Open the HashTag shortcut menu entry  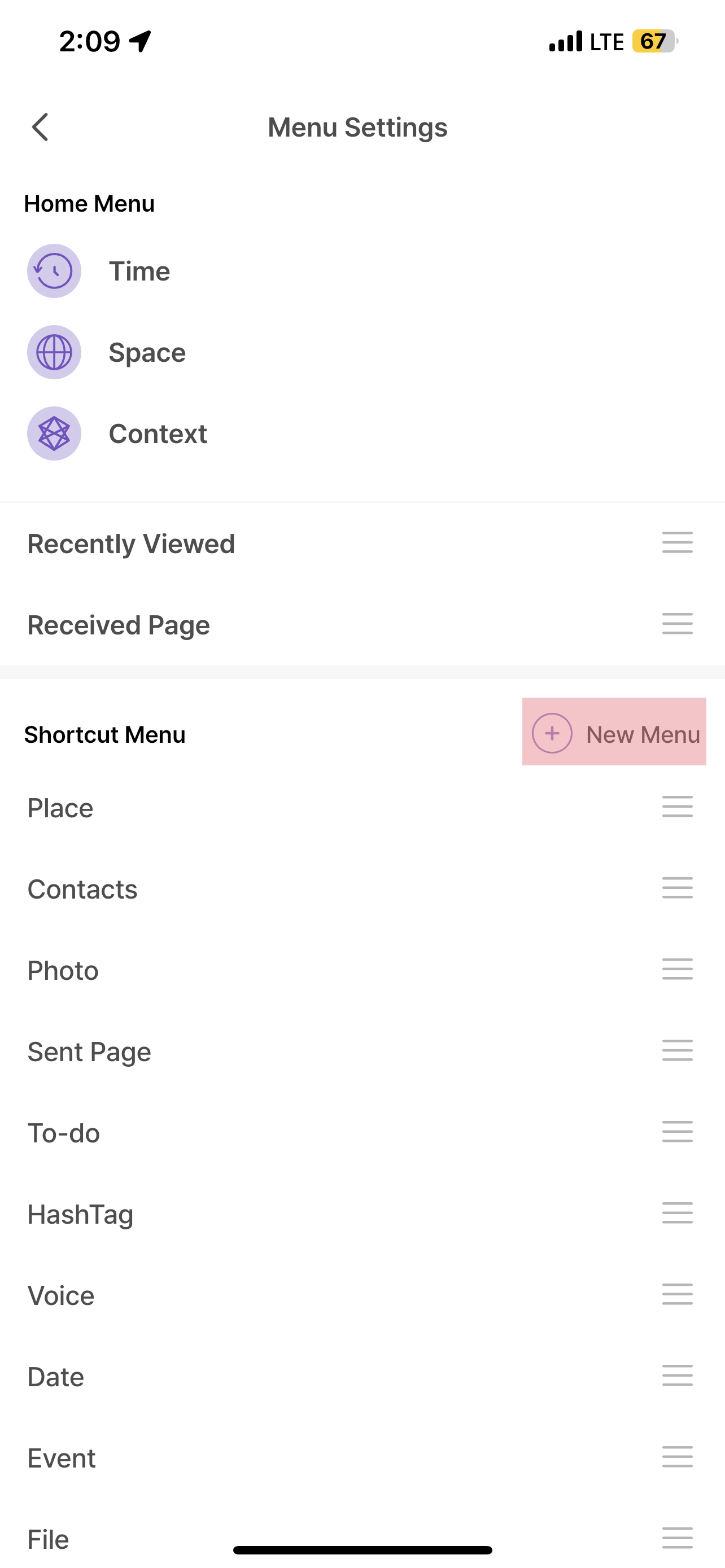pos(80,1214)
